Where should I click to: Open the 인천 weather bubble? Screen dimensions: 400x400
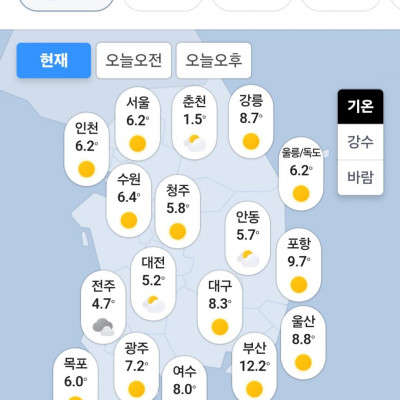pos(87,149)
